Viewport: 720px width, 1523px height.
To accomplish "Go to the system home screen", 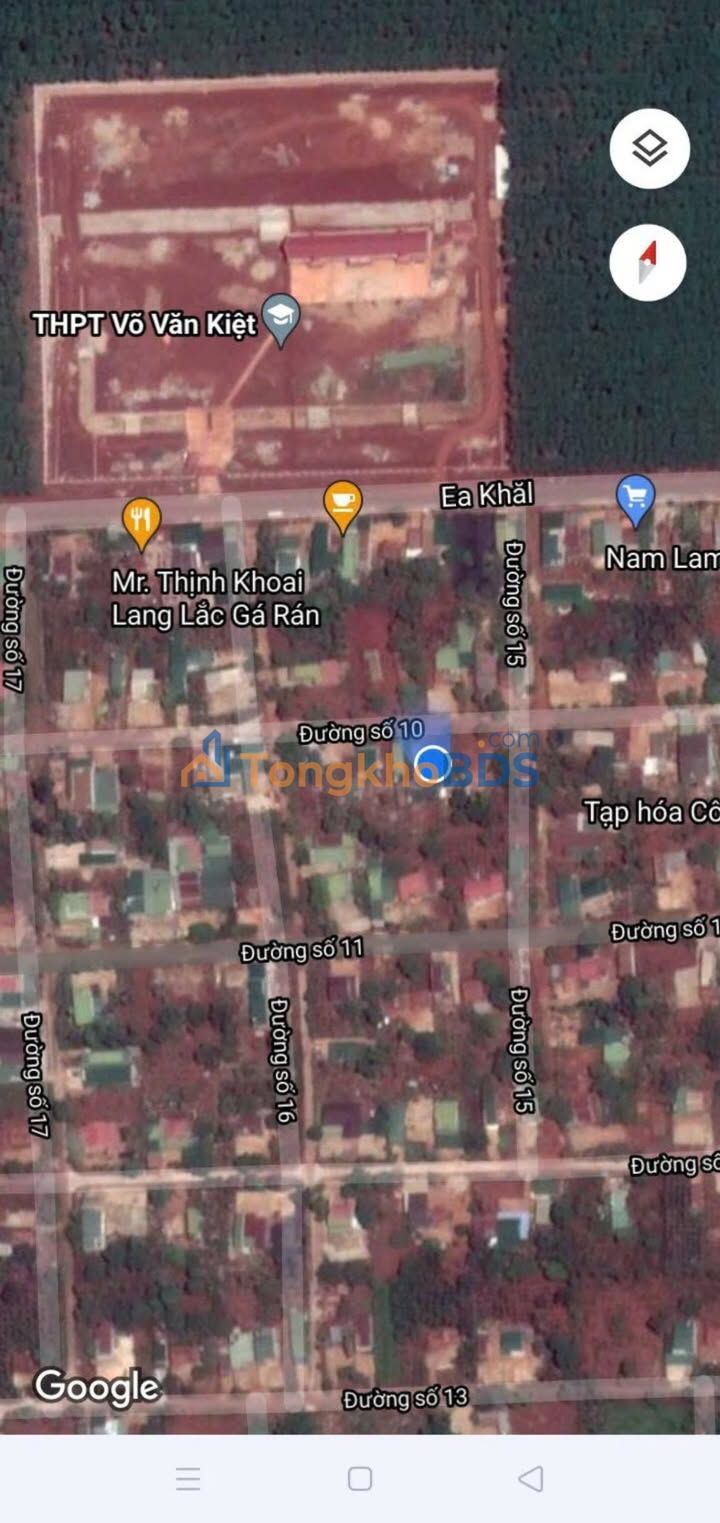I will point(360,1478).
